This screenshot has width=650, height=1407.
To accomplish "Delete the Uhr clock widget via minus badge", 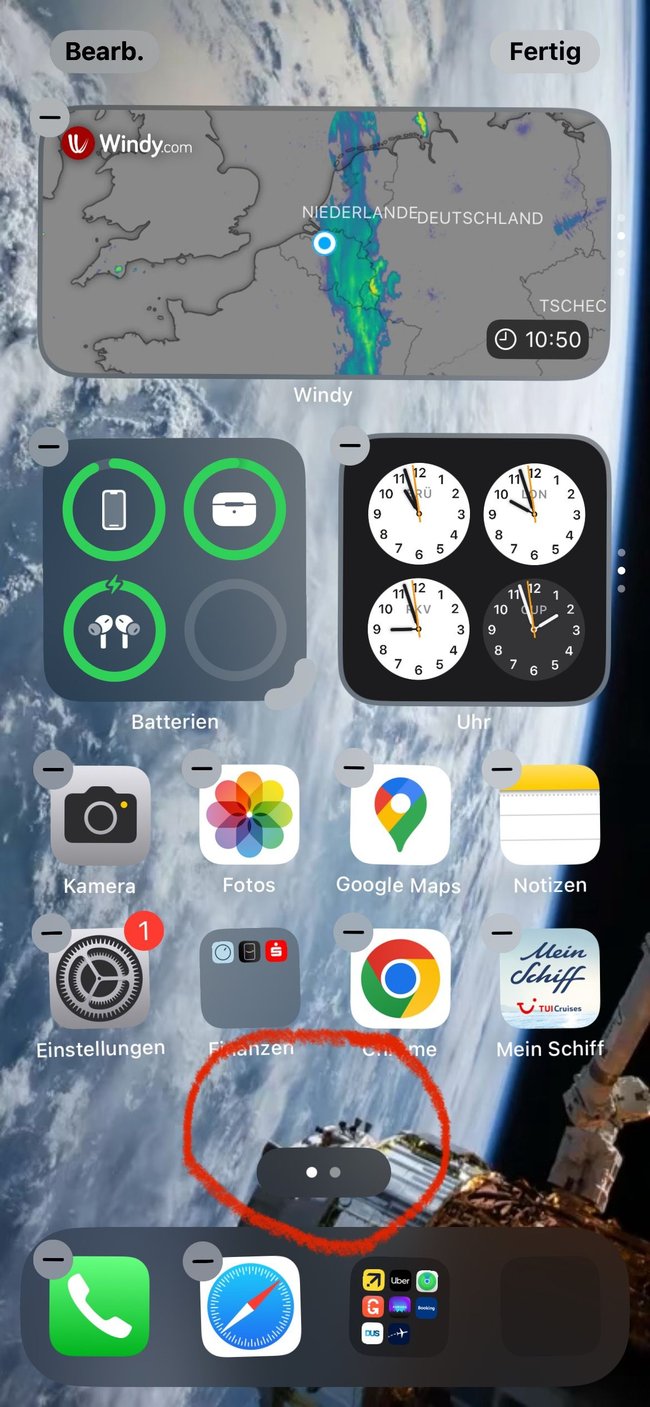I will (350, 446).
